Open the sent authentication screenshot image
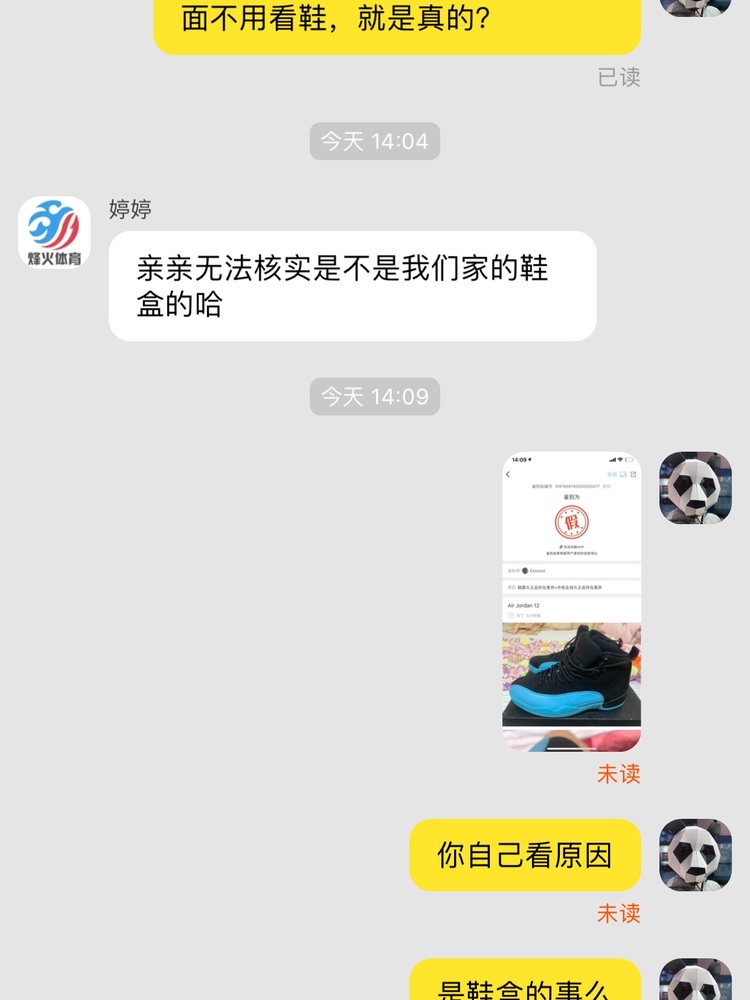The height and width of the screenshot is (1000, 750). [x=571, y=601]
